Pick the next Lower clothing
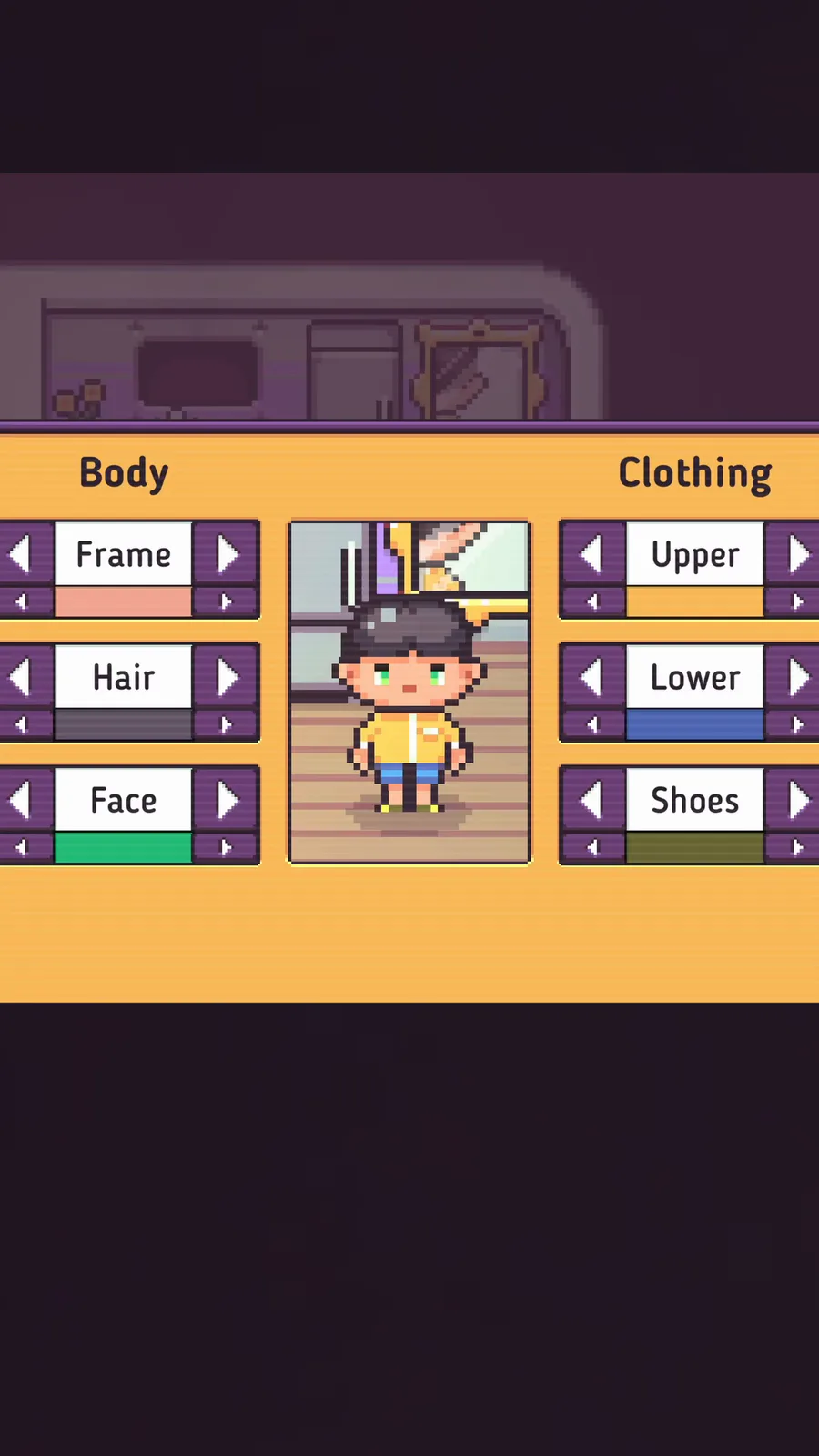819x1456 pixels. 794,676
